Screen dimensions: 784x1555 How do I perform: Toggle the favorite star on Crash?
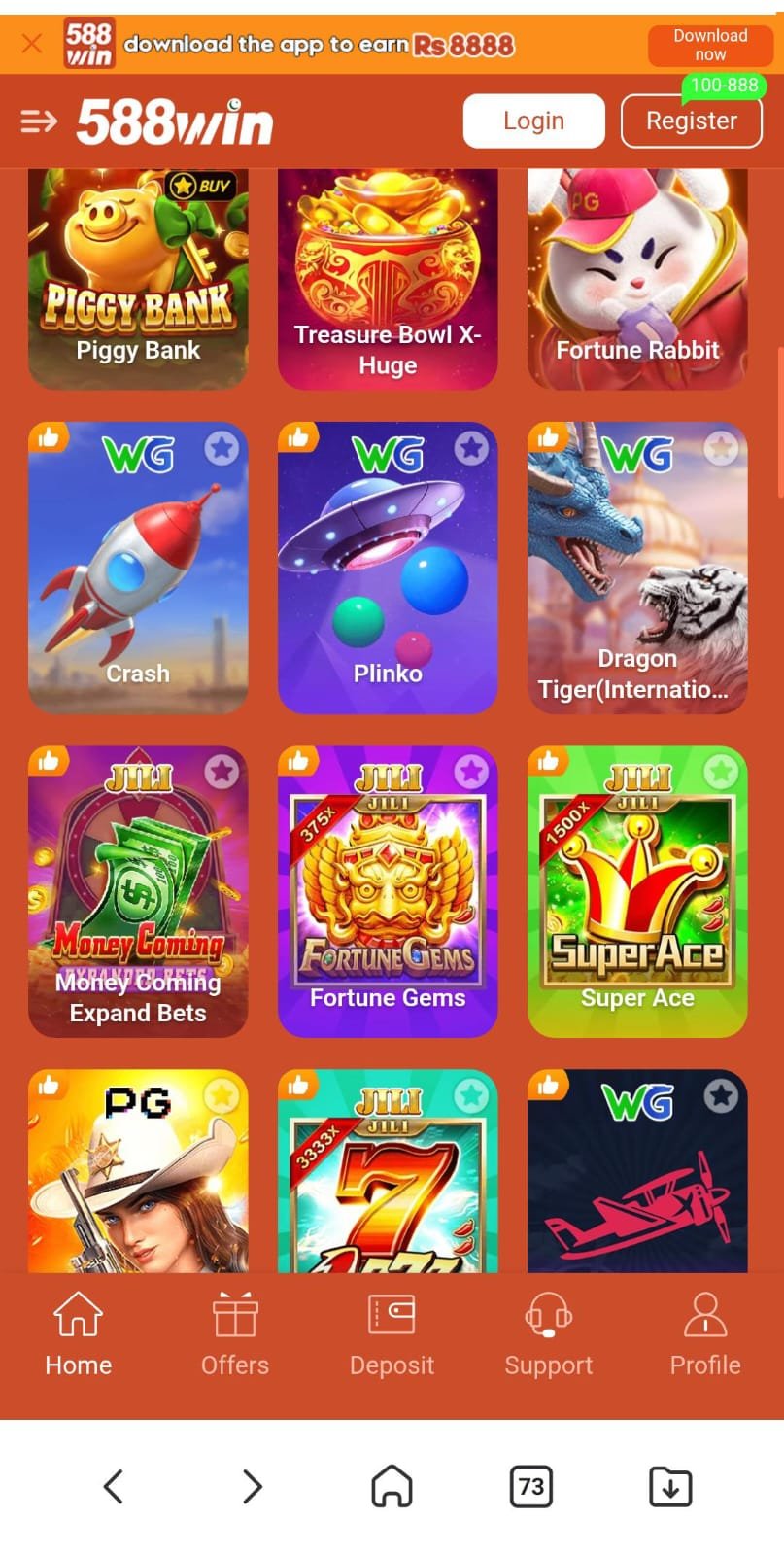pos(222,448)
